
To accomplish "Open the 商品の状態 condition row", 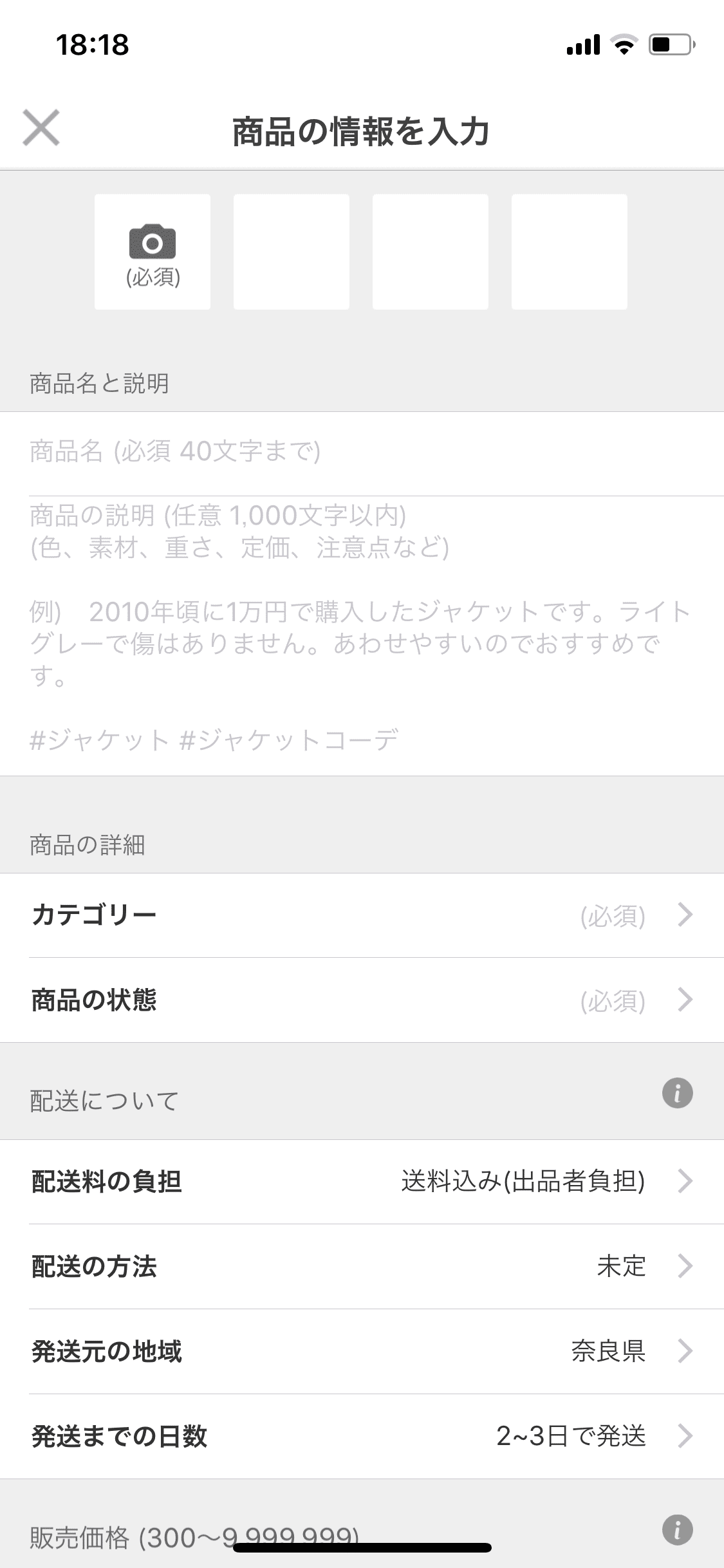I will 362,1000.
